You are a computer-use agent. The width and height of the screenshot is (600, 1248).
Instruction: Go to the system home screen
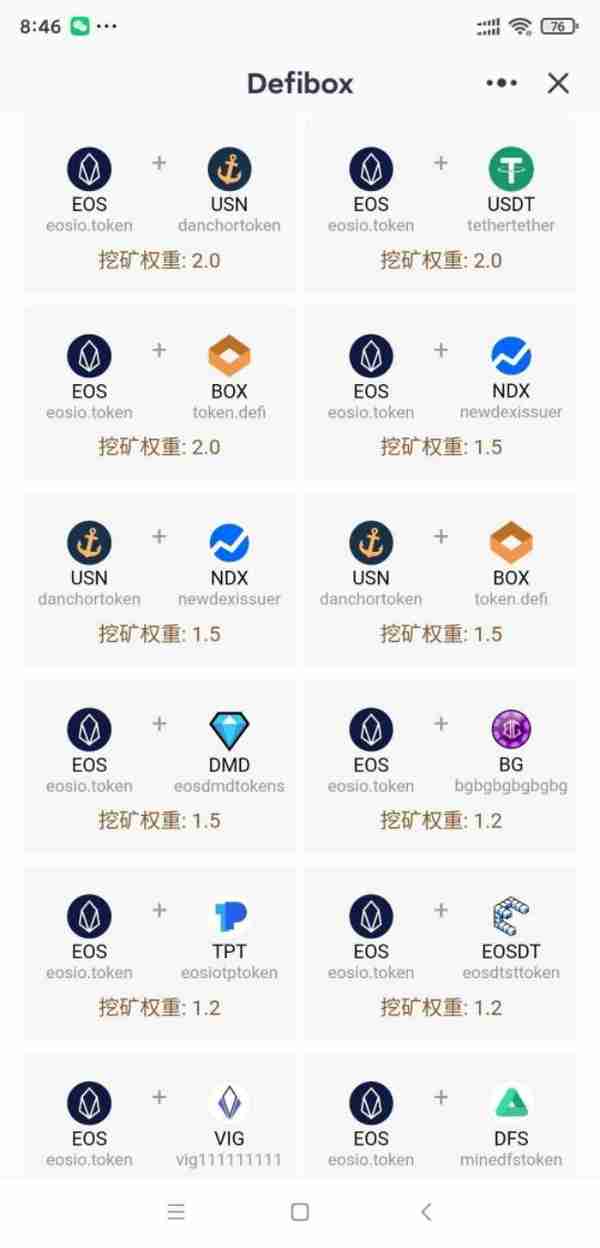tap(299, 1212)
